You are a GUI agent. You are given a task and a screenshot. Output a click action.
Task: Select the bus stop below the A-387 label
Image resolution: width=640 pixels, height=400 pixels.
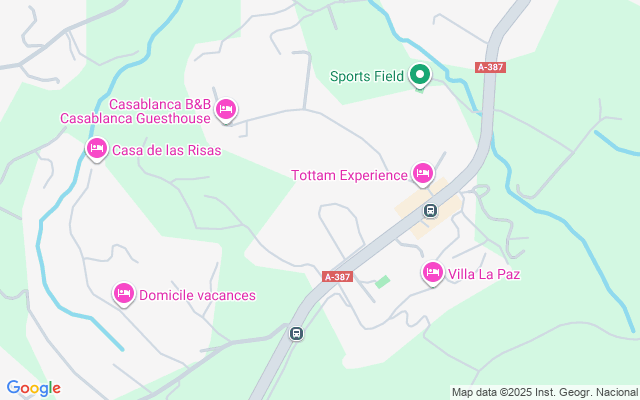coord(296,333)
